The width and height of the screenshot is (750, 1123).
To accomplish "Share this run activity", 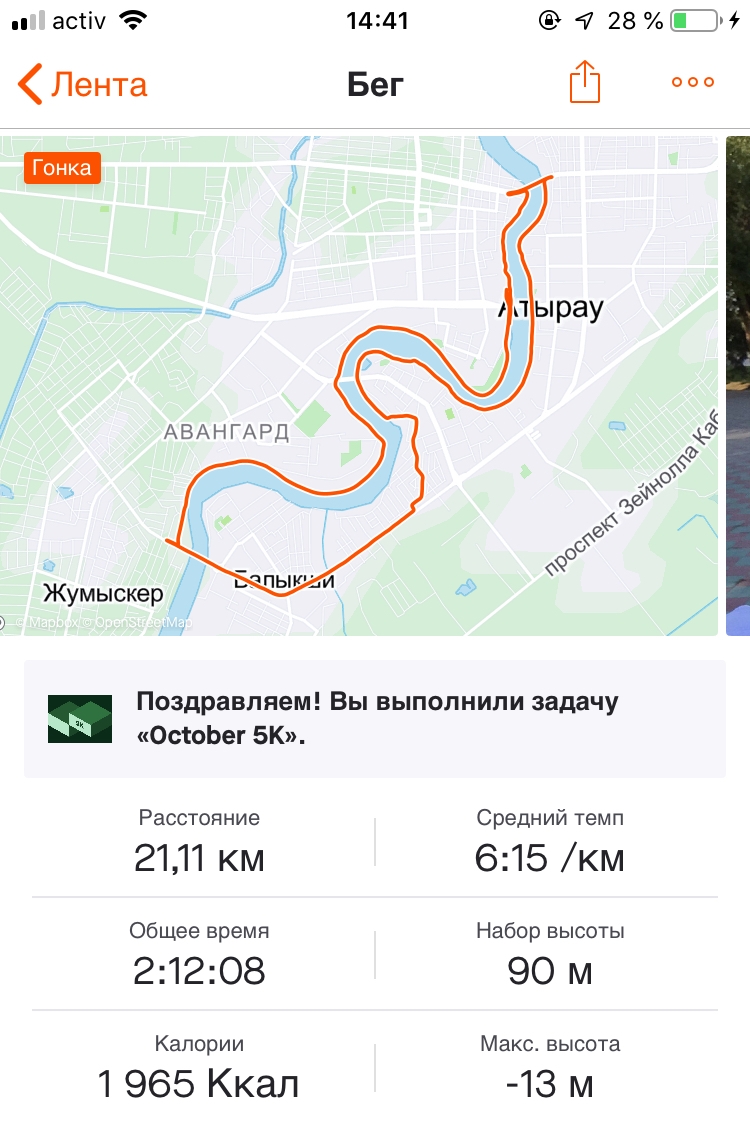I will pyautogui.click(x=585, y=82).
